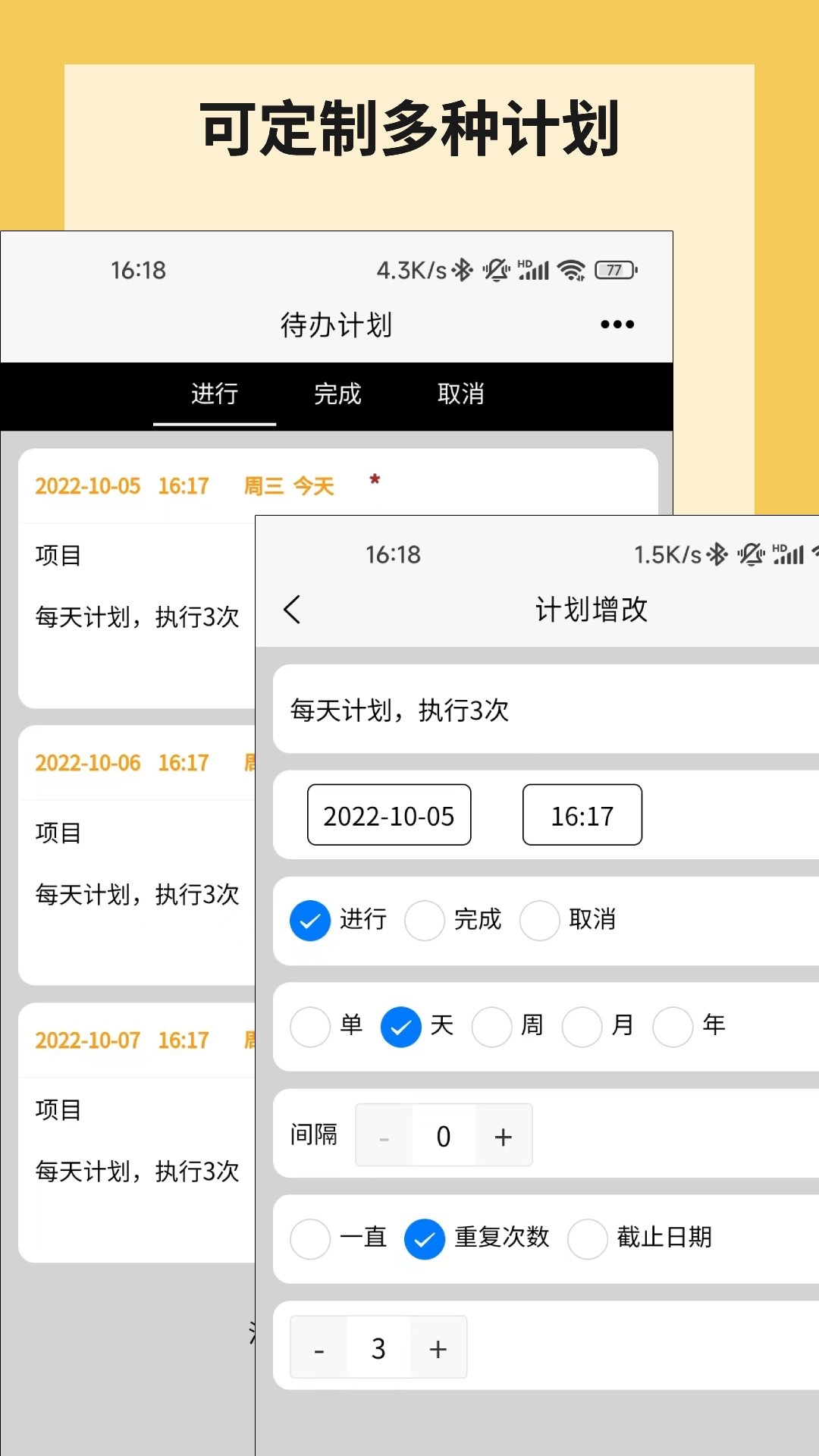Screen dimensions: 819x1456
Task: Tap the Bluetooth status icon
Action: pos(461,269)
